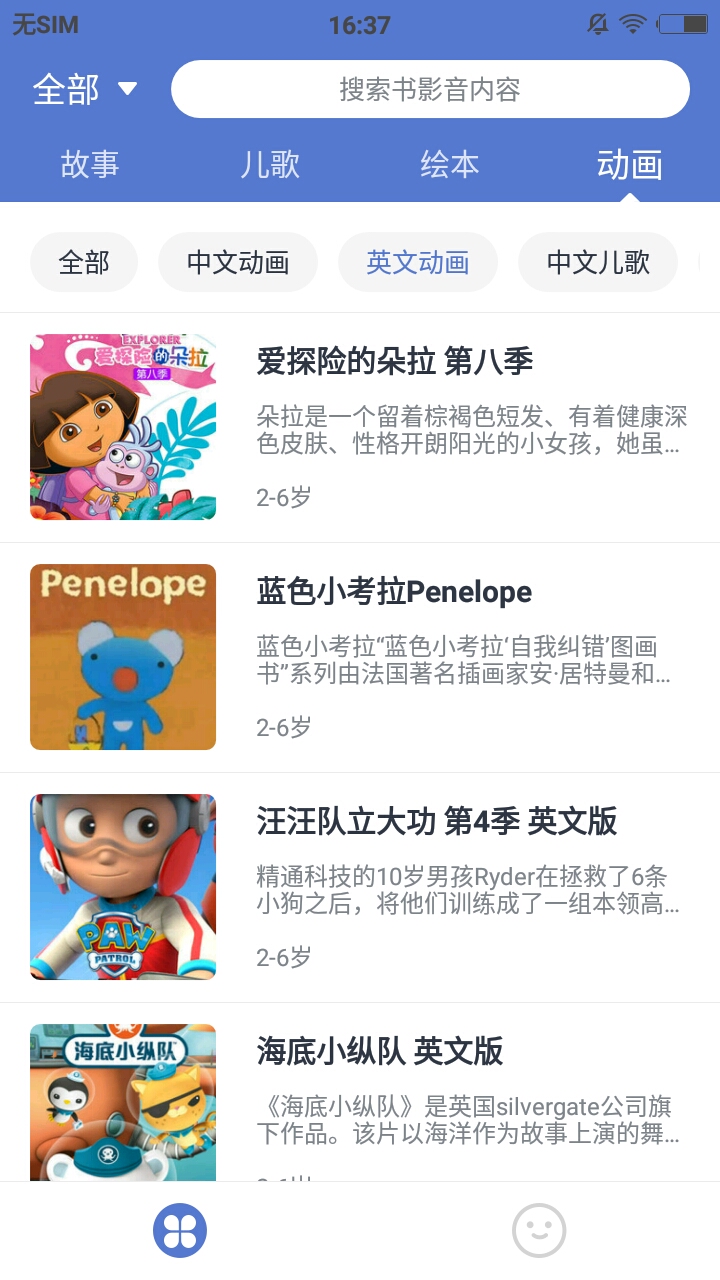Click the 搜索书影音内容 search field
720x1280 pixels.
tap(430, 89)
